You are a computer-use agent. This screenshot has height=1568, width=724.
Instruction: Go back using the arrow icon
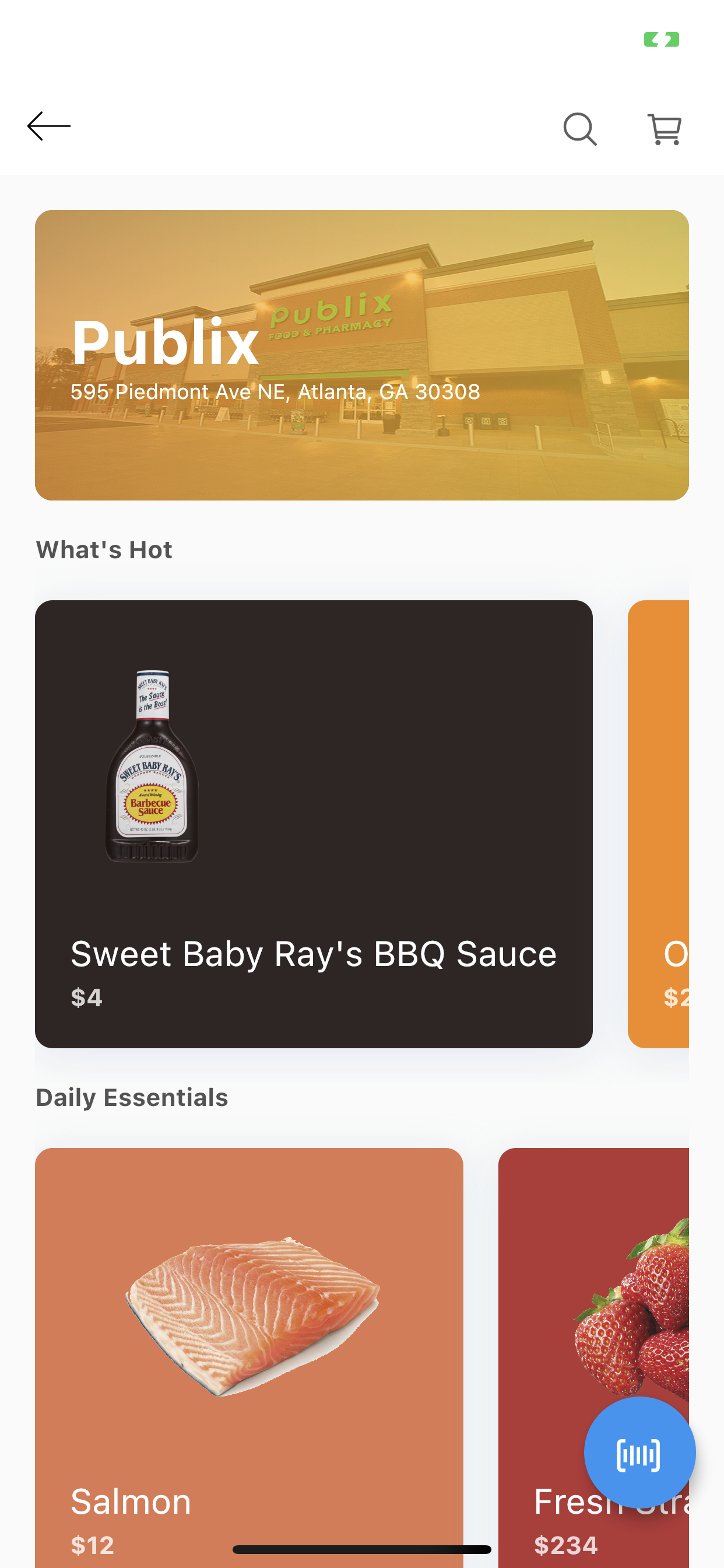(50, 127)
